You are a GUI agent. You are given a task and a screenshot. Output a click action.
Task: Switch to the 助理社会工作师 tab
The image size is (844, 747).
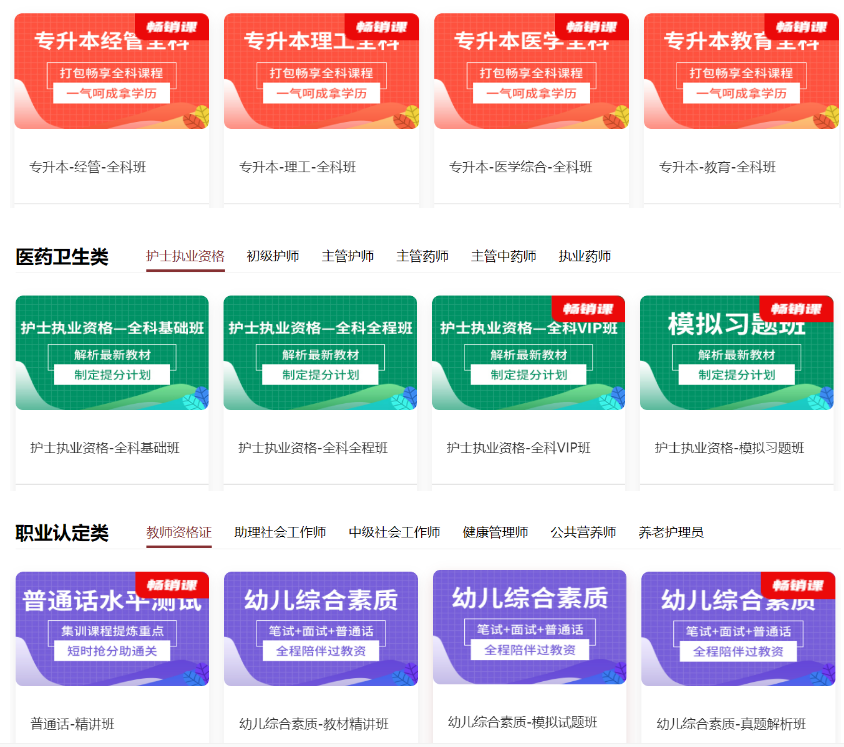pos(280,532)
